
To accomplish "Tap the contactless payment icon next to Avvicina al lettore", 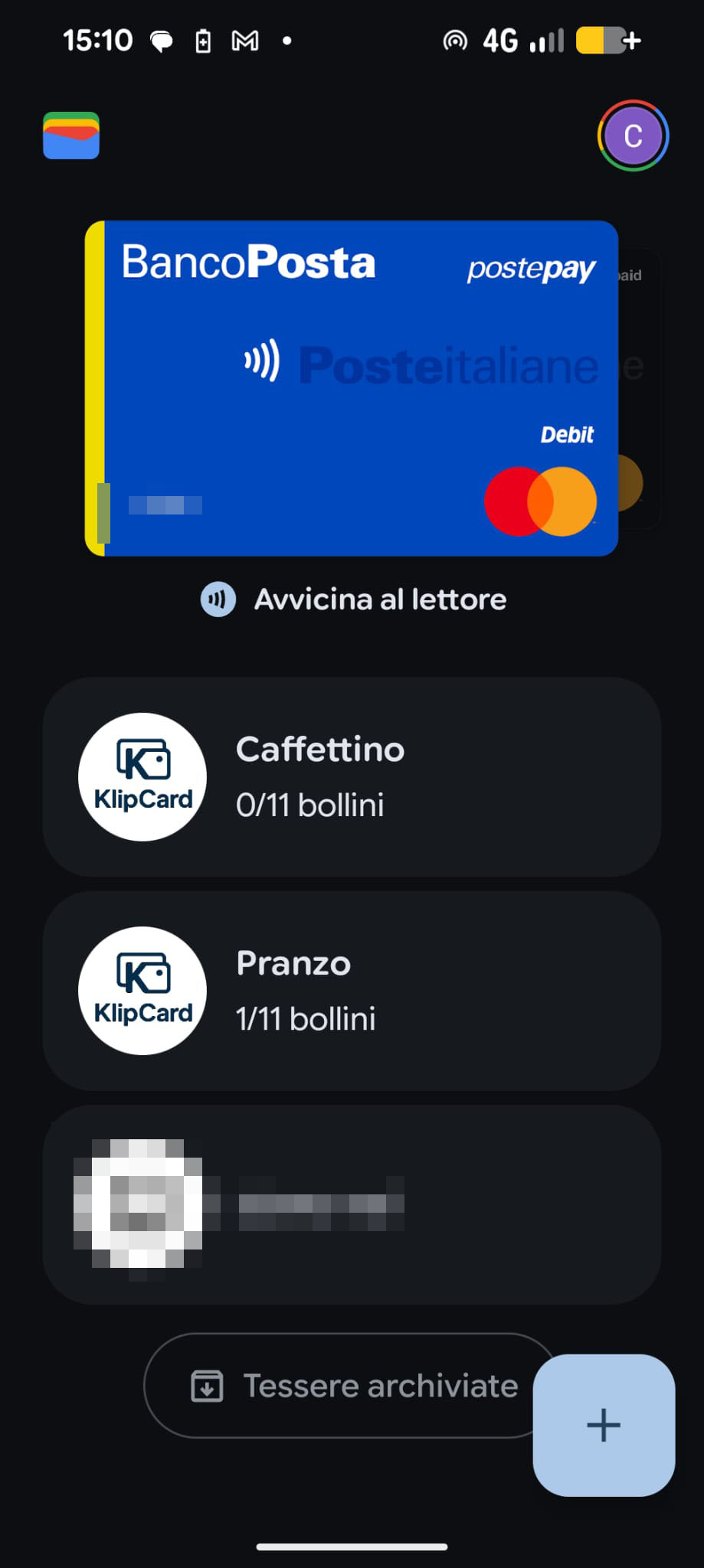I will pyautogui.click(x=218, y=599).
